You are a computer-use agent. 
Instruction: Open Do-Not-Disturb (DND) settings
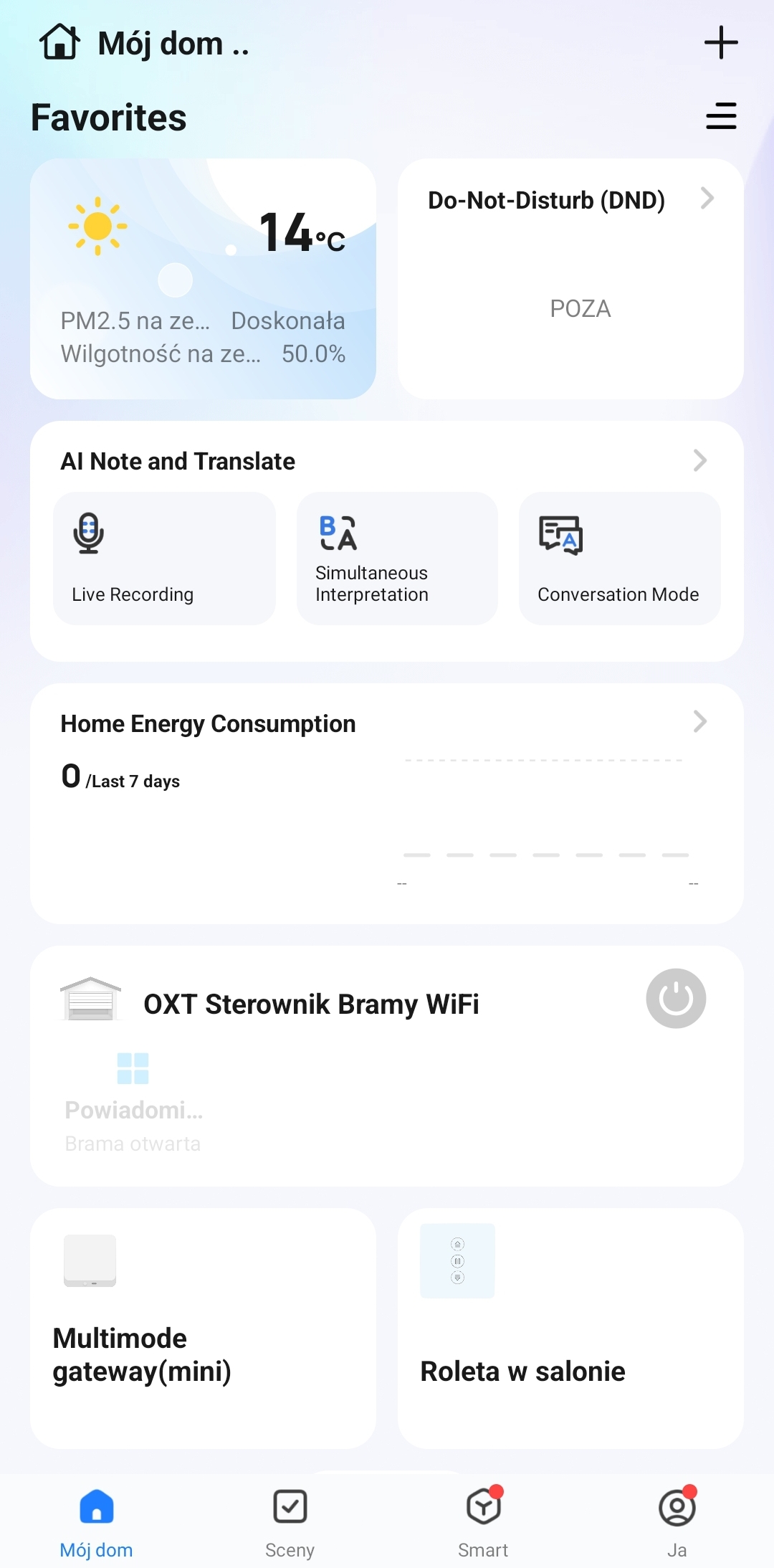570,278
